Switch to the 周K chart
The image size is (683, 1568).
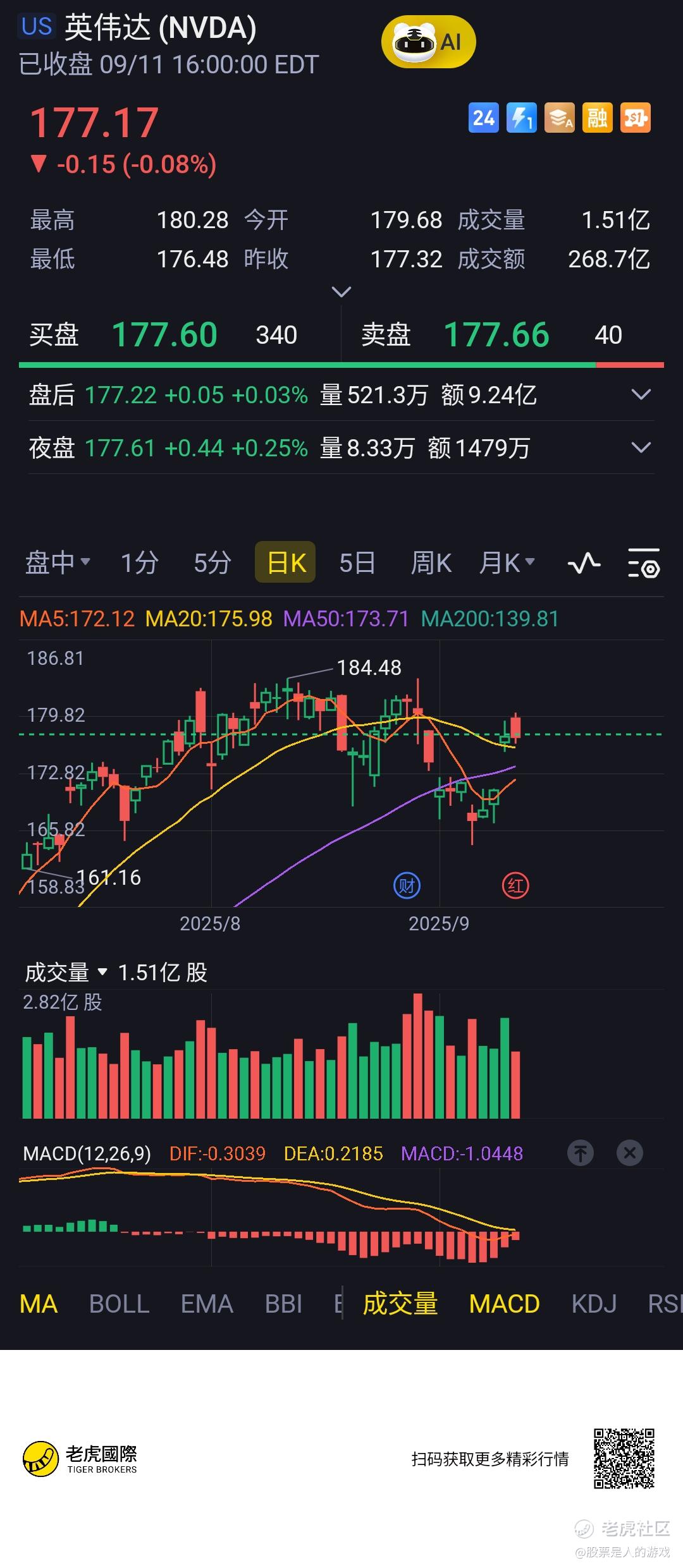431,562
